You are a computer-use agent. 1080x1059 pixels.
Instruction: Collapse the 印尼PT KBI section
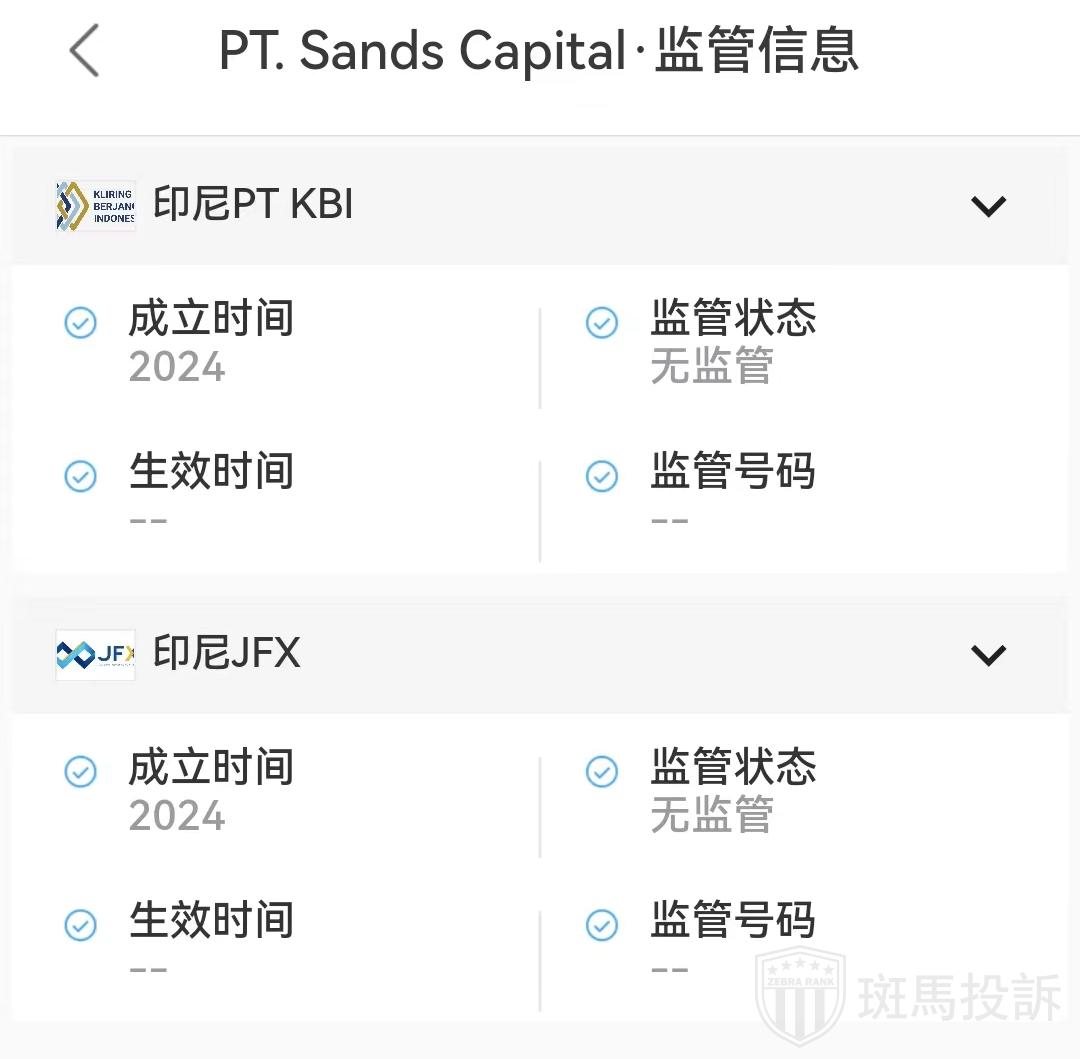988,206
